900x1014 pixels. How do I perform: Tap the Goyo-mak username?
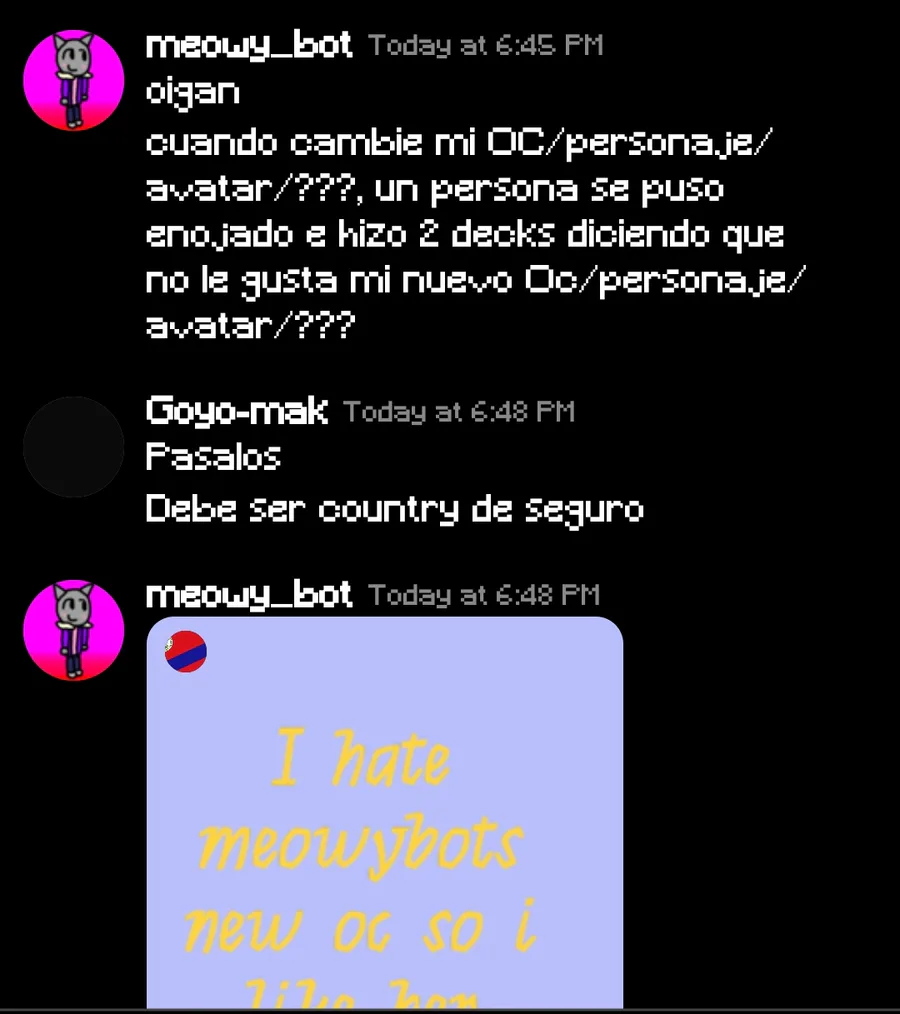pyautogui.click(x=236, y=410)
